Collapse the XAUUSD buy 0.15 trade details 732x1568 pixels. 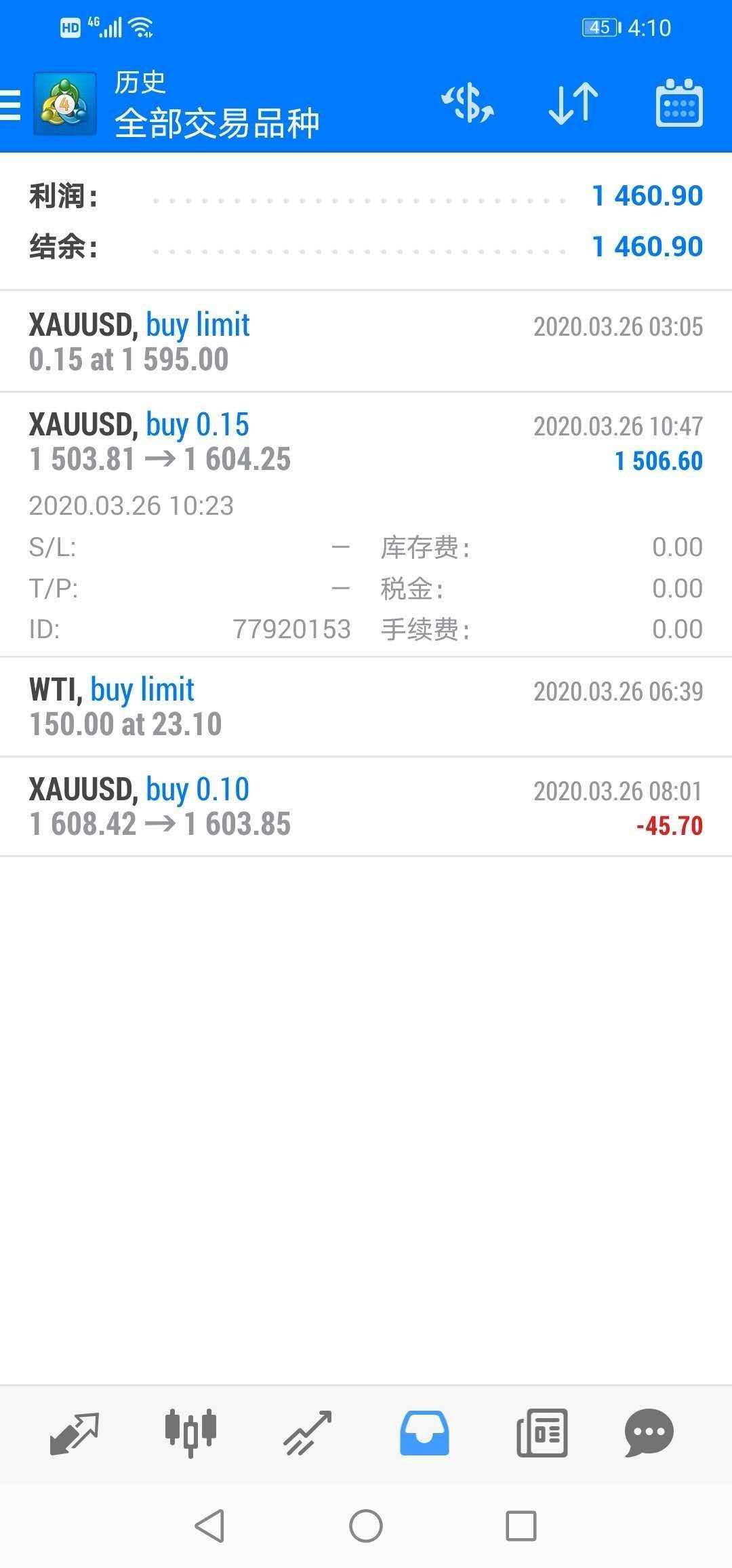366,442
